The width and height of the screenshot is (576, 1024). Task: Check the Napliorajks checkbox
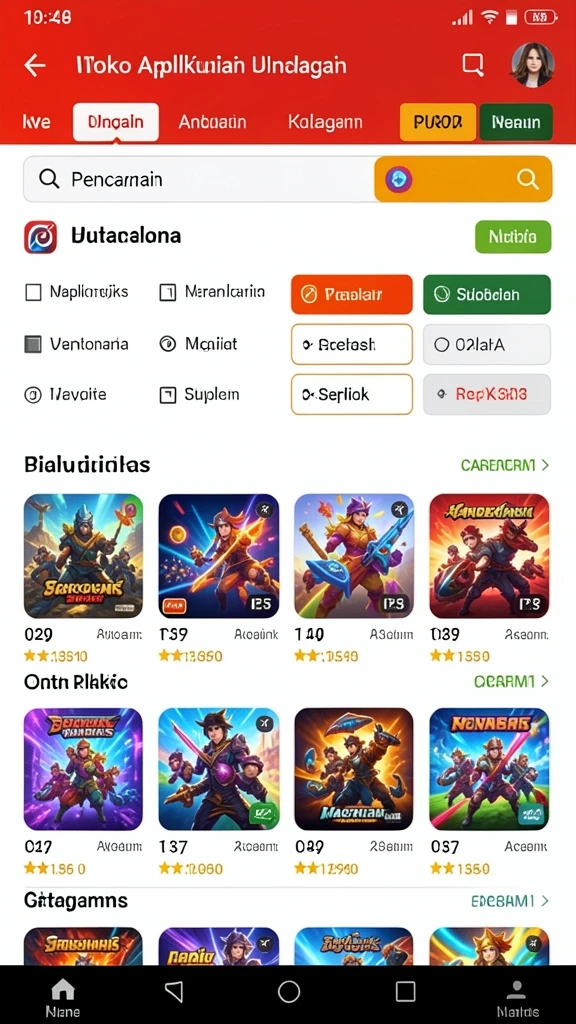(x=33, y=292)
